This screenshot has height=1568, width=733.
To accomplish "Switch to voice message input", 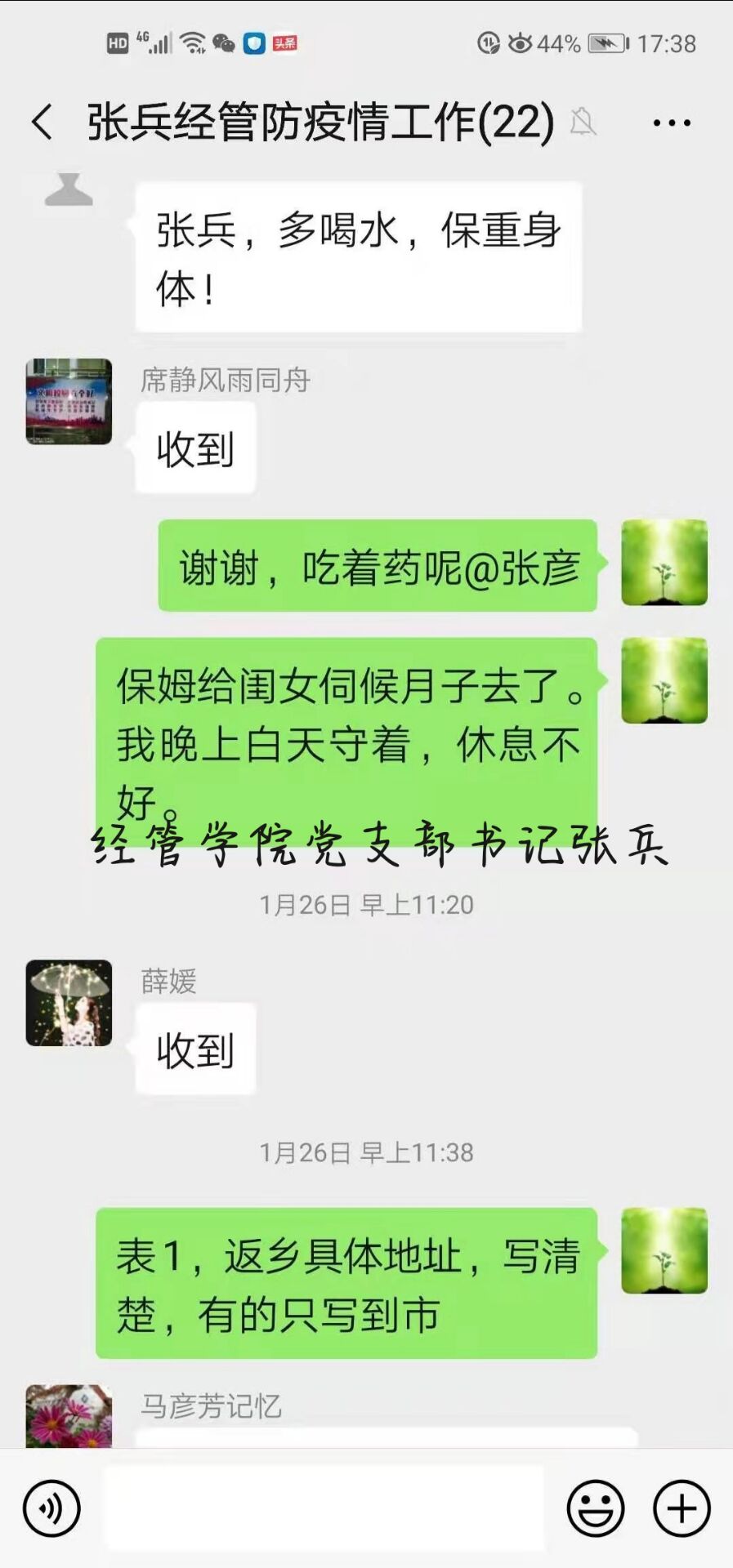I will click(51, 1508).
